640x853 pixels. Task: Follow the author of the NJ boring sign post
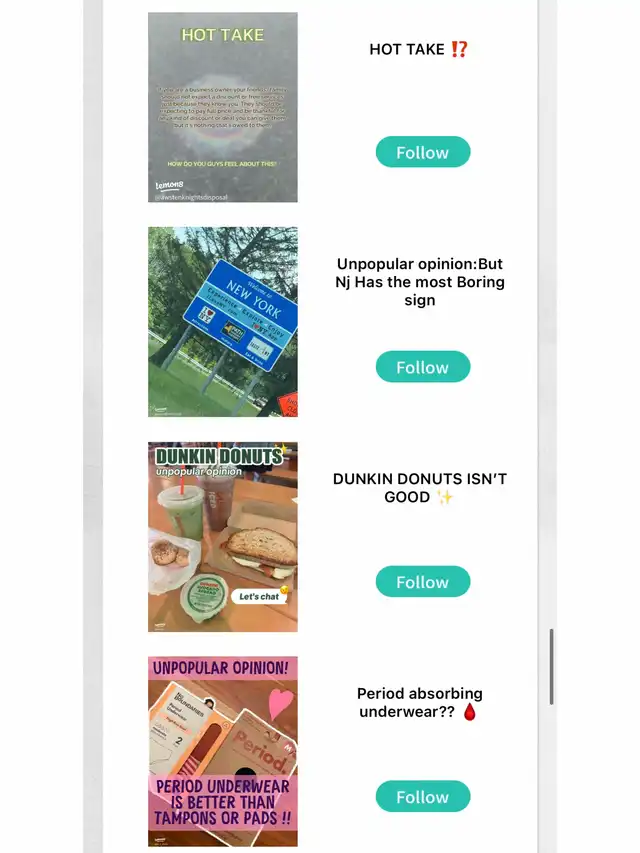click(422, 367)
